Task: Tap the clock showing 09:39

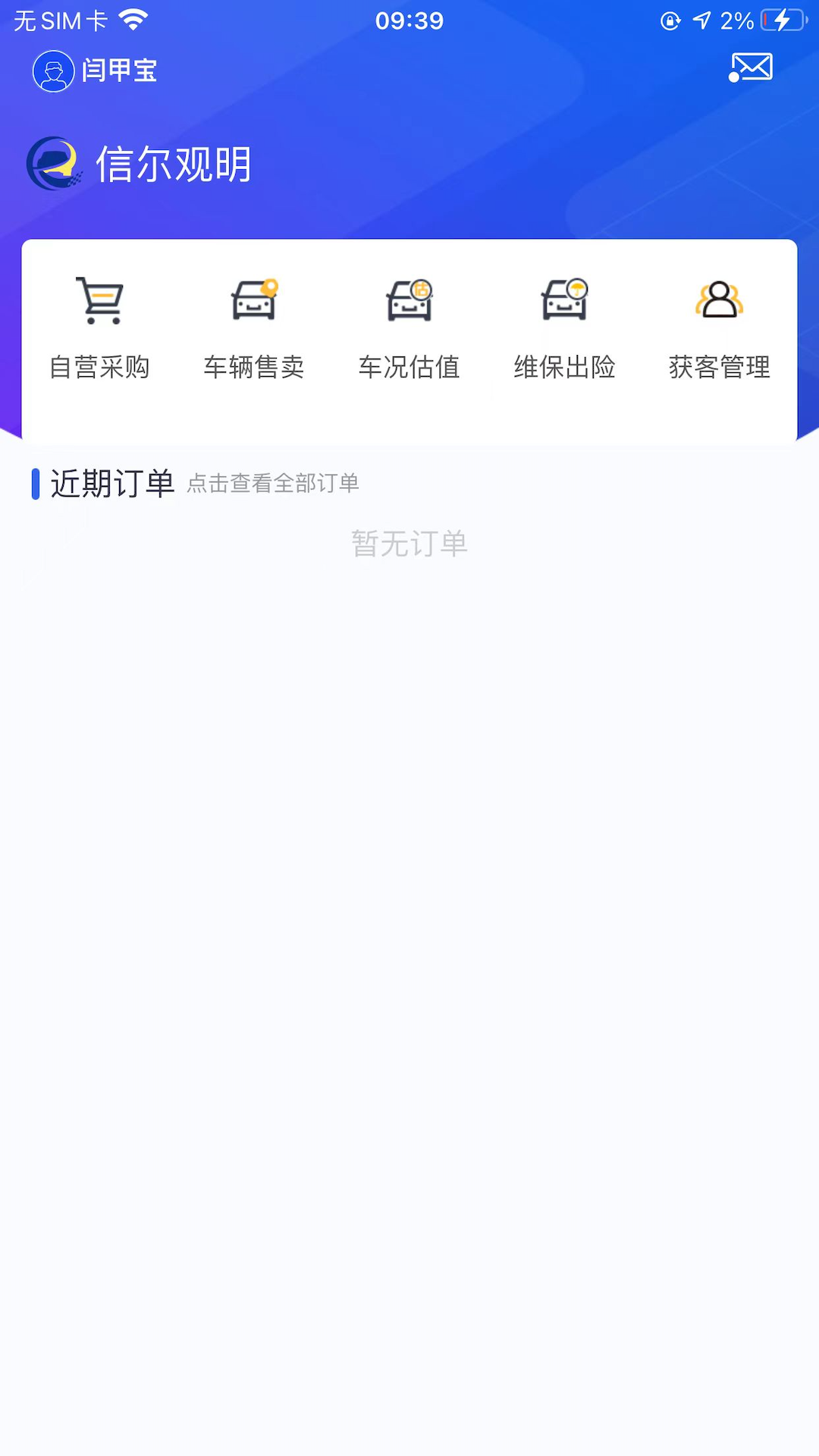Action: click(409, 20)
